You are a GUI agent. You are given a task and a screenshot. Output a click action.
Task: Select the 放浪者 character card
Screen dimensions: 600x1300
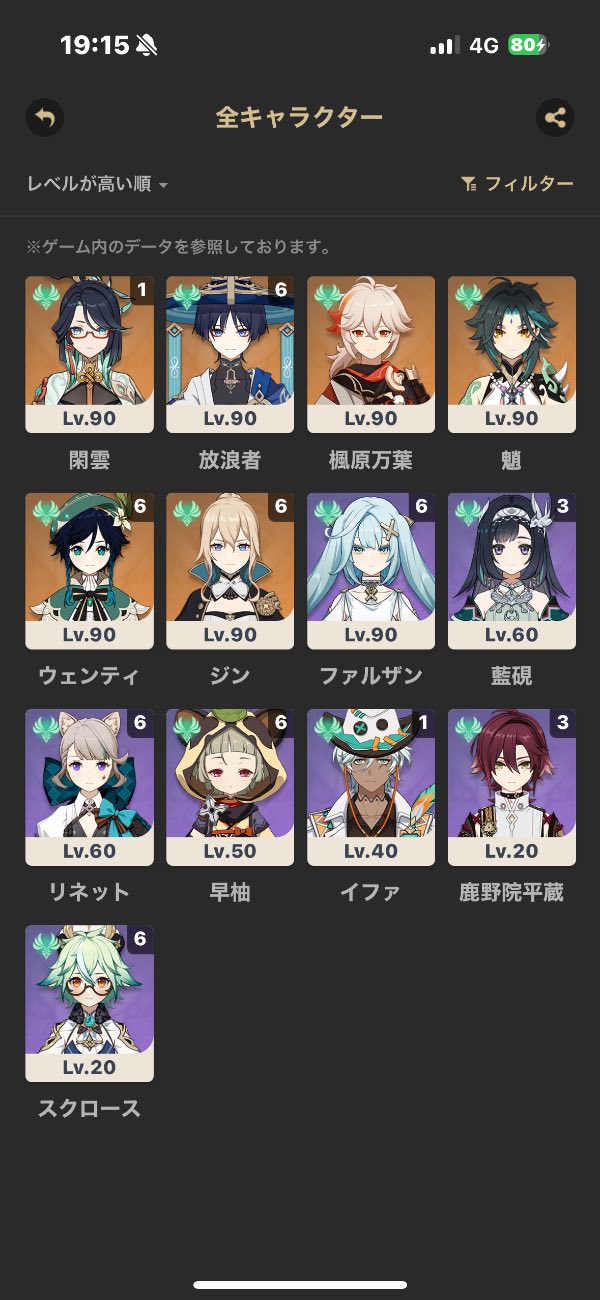(x=230, y=354)
